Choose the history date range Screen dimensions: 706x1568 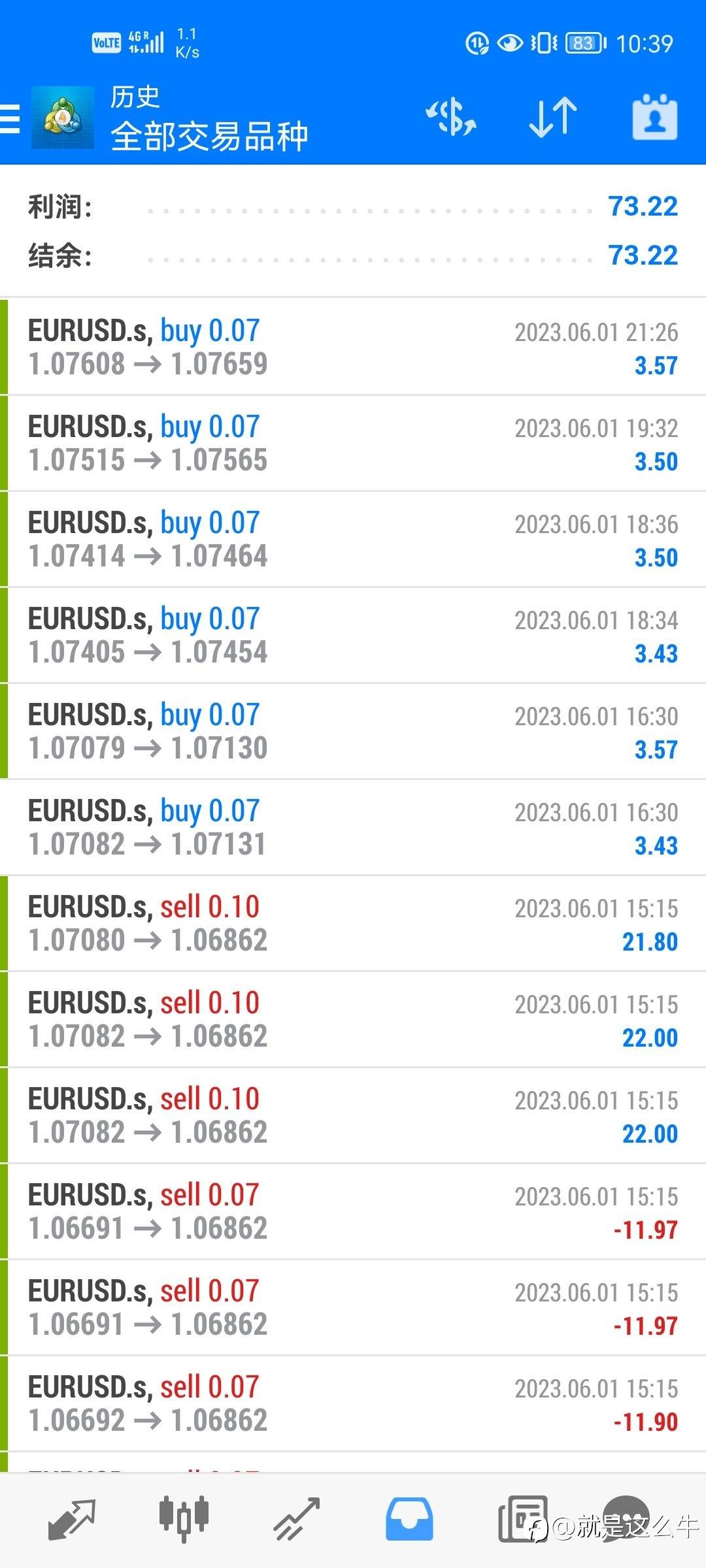(x=654, y=118)
